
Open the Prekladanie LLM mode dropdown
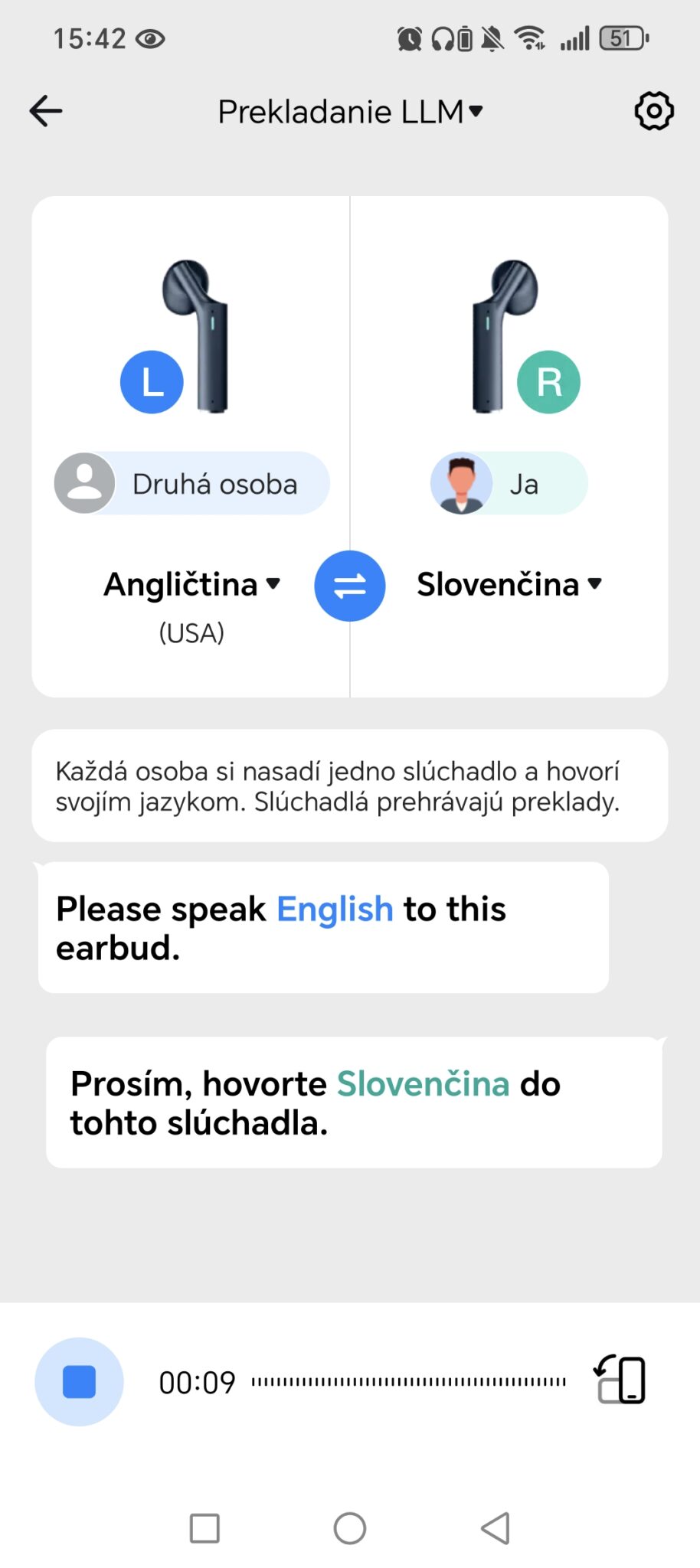click(x=350, y=112)
